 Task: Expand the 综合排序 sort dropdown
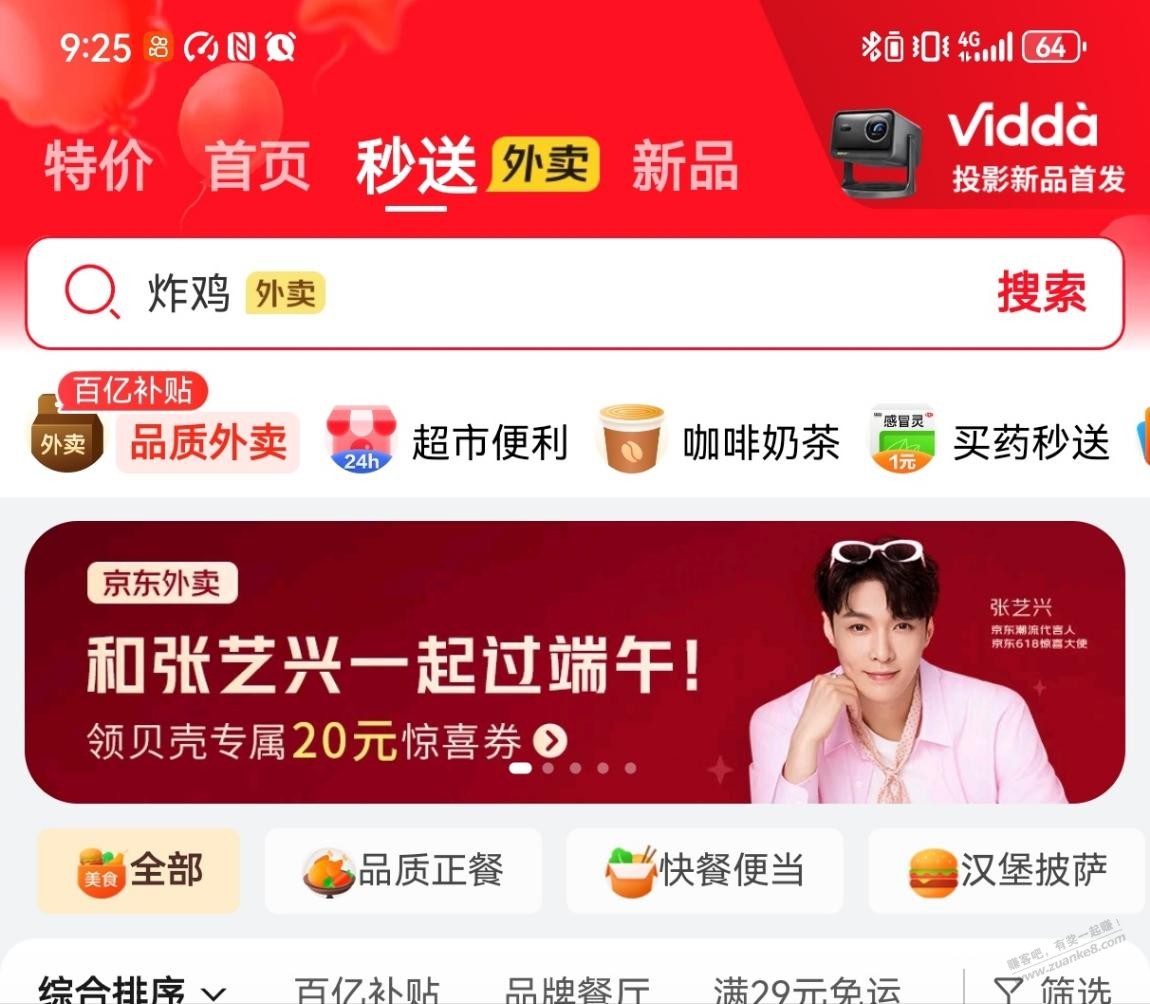131,990
